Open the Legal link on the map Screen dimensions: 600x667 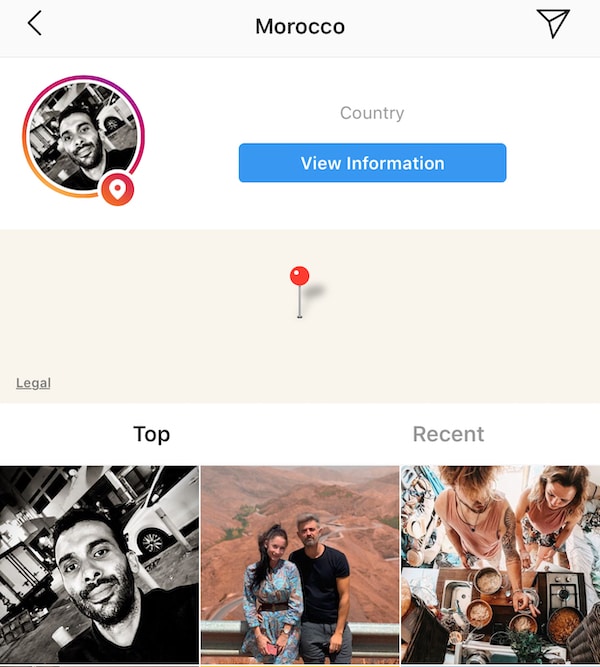click(x=33, y=383)
